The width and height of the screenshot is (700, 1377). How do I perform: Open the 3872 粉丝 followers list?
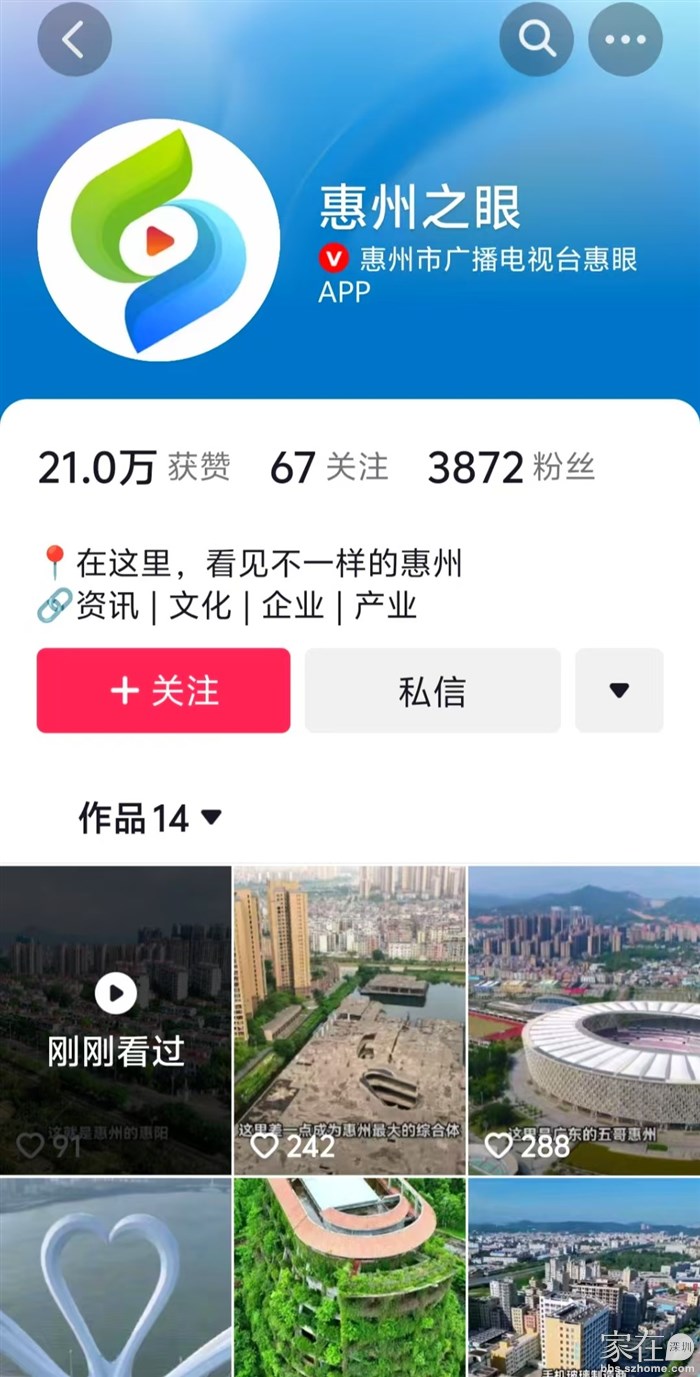click(x=511, y=467)
